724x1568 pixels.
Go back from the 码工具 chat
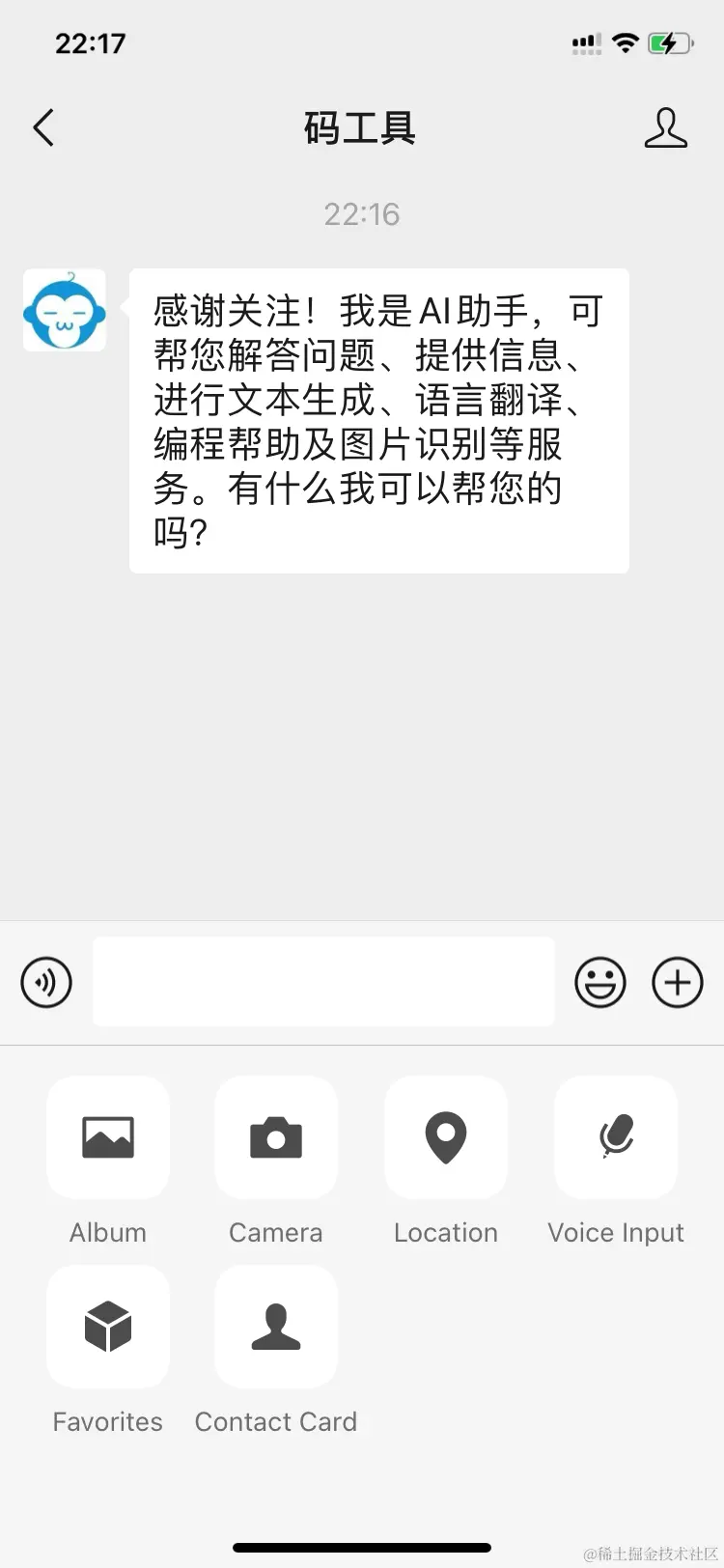tap(43, 127)
